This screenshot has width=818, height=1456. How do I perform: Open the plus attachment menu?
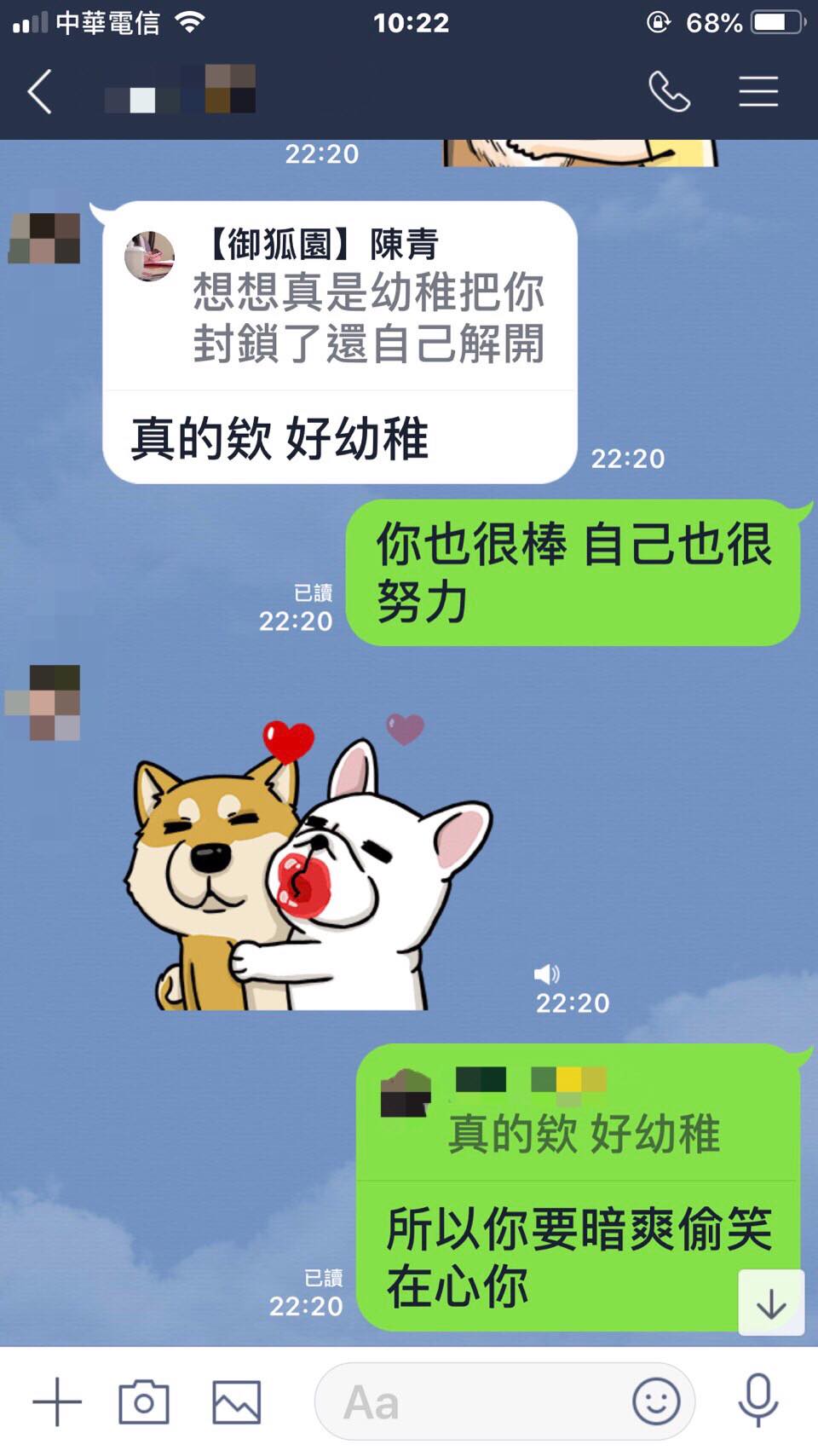57,1401
